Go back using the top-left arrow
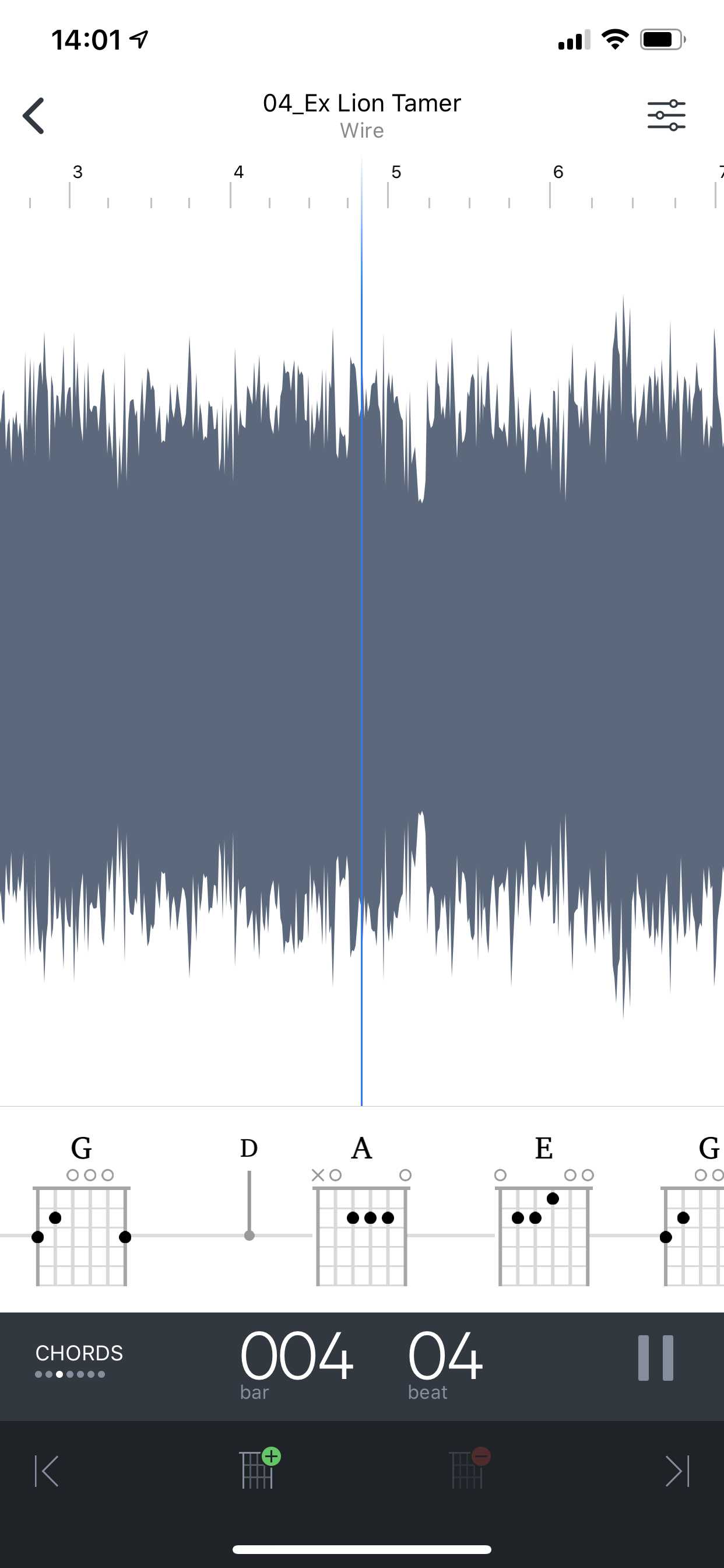724x1568 pixels. [x=34, y=116]
